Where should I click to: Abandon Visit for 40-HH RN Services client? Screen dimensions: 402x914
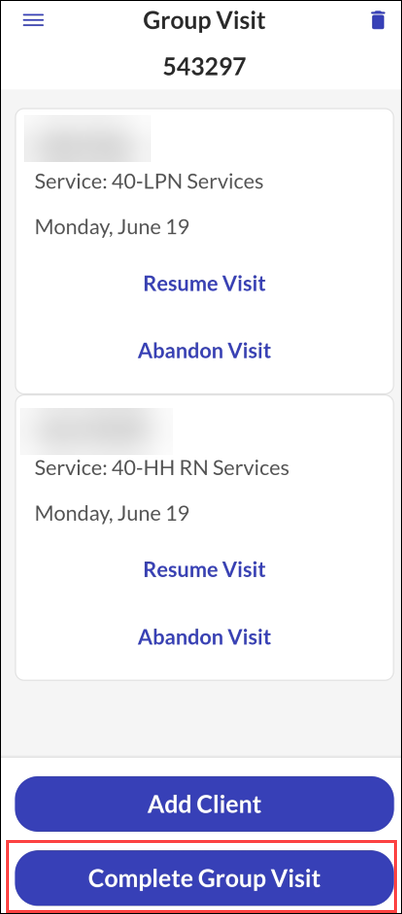pyautogui.click(x=204, y=637)
